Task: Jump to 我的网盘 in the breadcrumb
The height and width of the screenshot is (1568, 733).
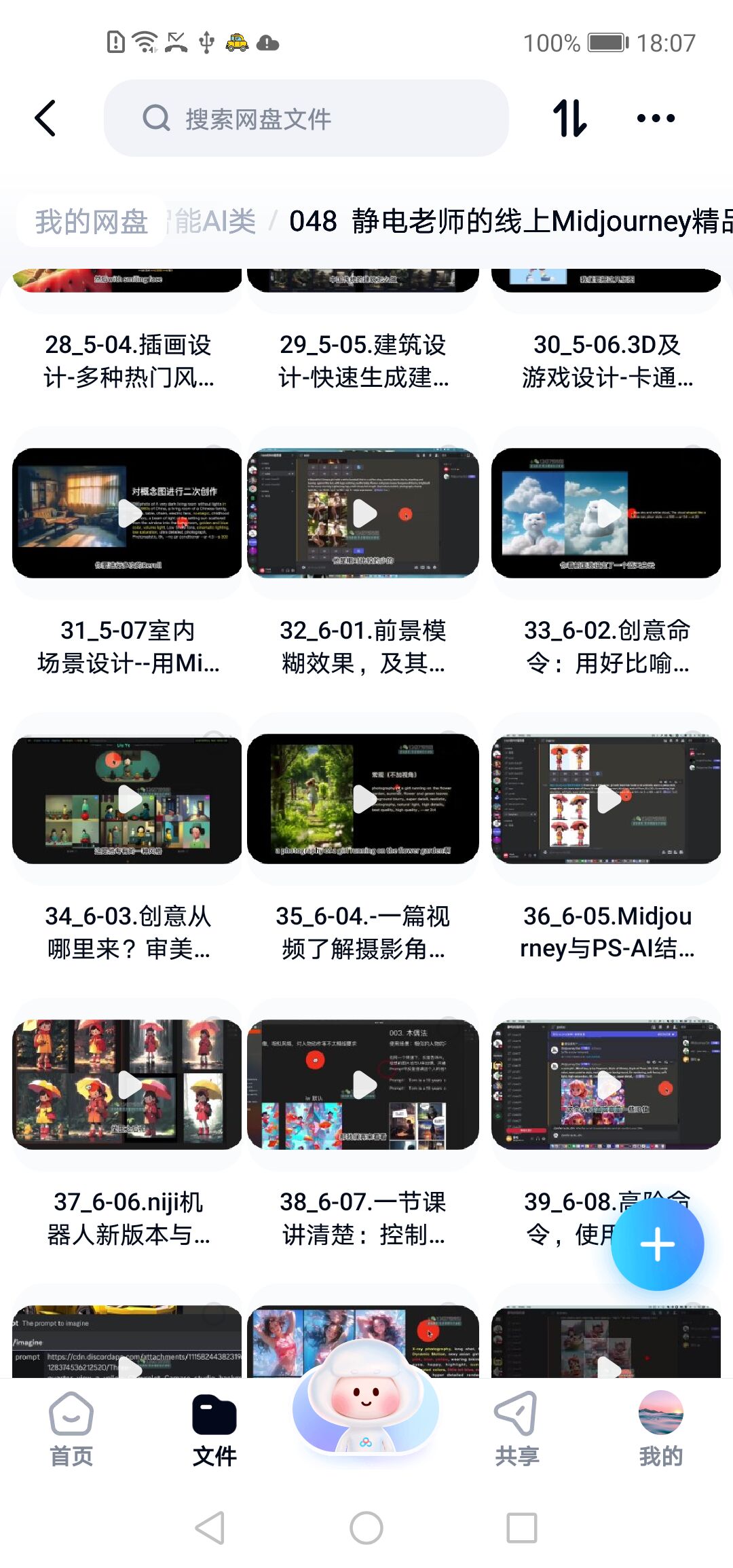Action: click(92, 222)
